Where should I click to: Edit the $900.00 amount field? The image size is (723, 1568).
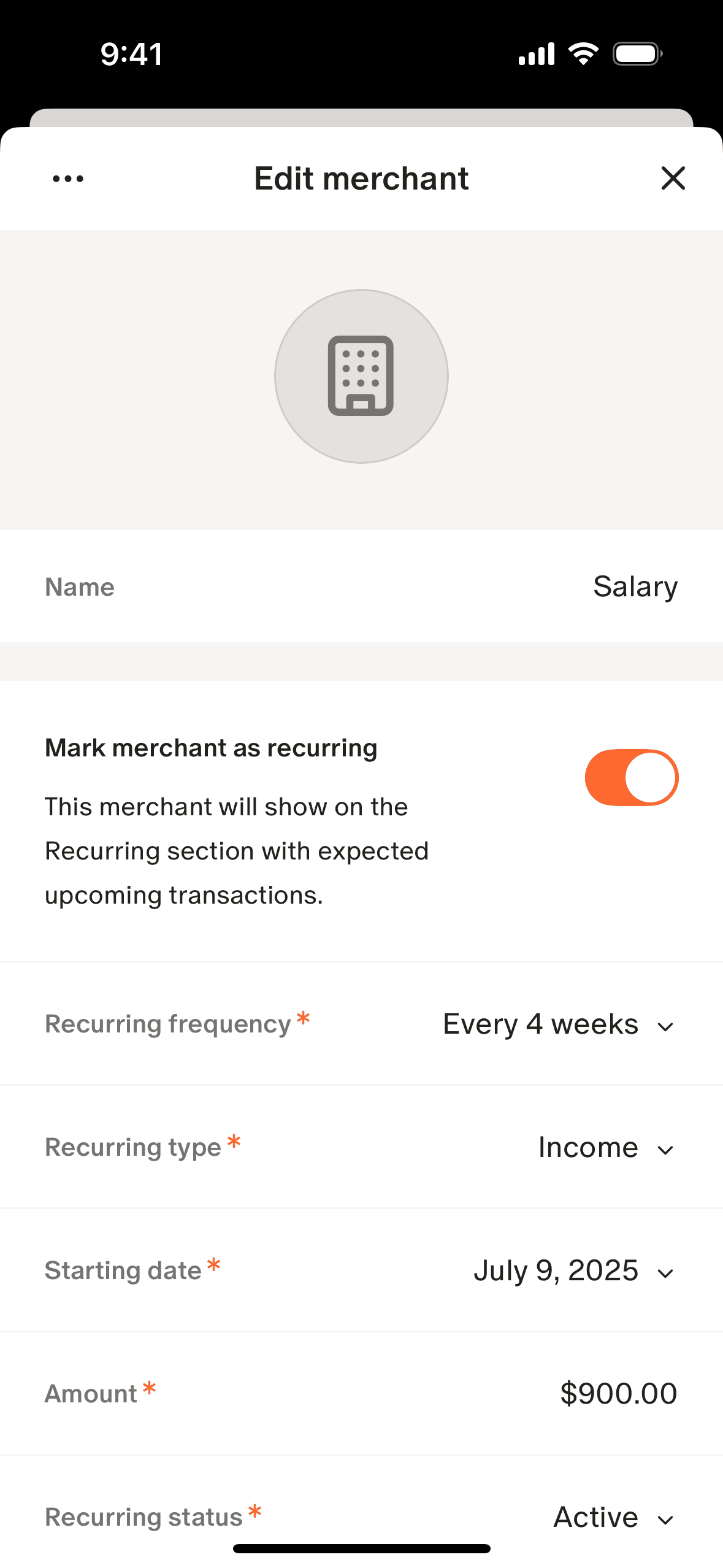tap(618, 1394)
